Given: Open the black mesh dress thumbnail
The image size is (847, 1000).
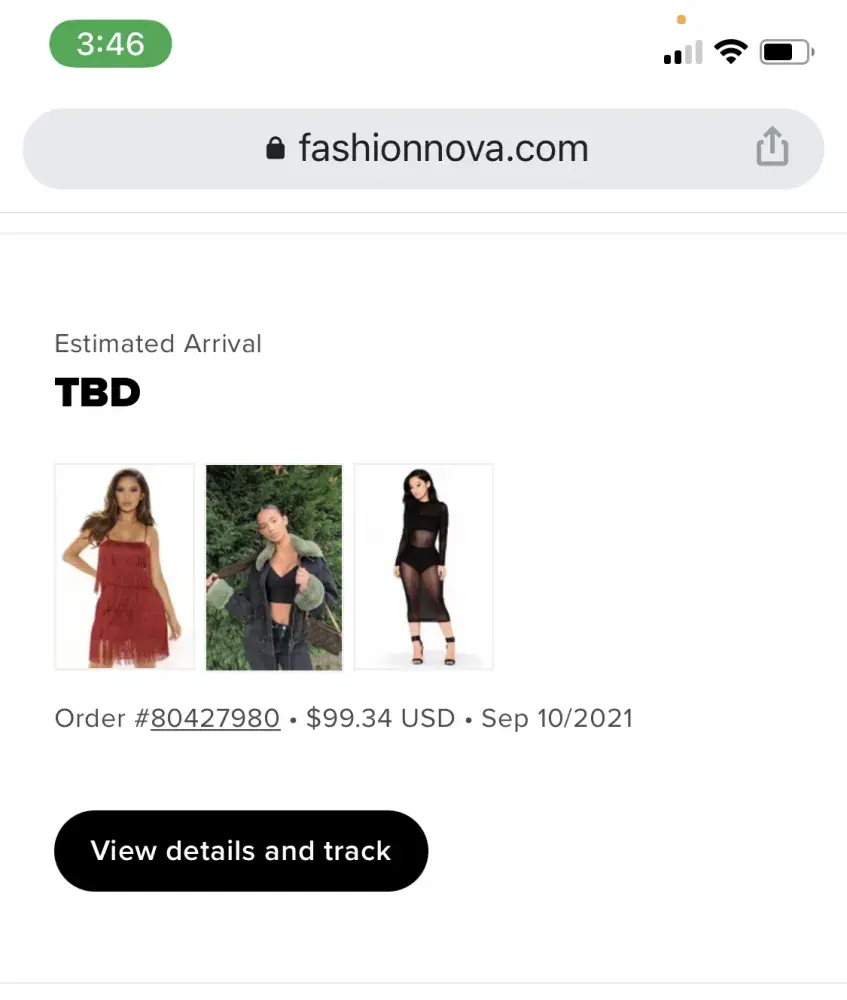Looking at the screenshot, I should (x=424, y=567).
